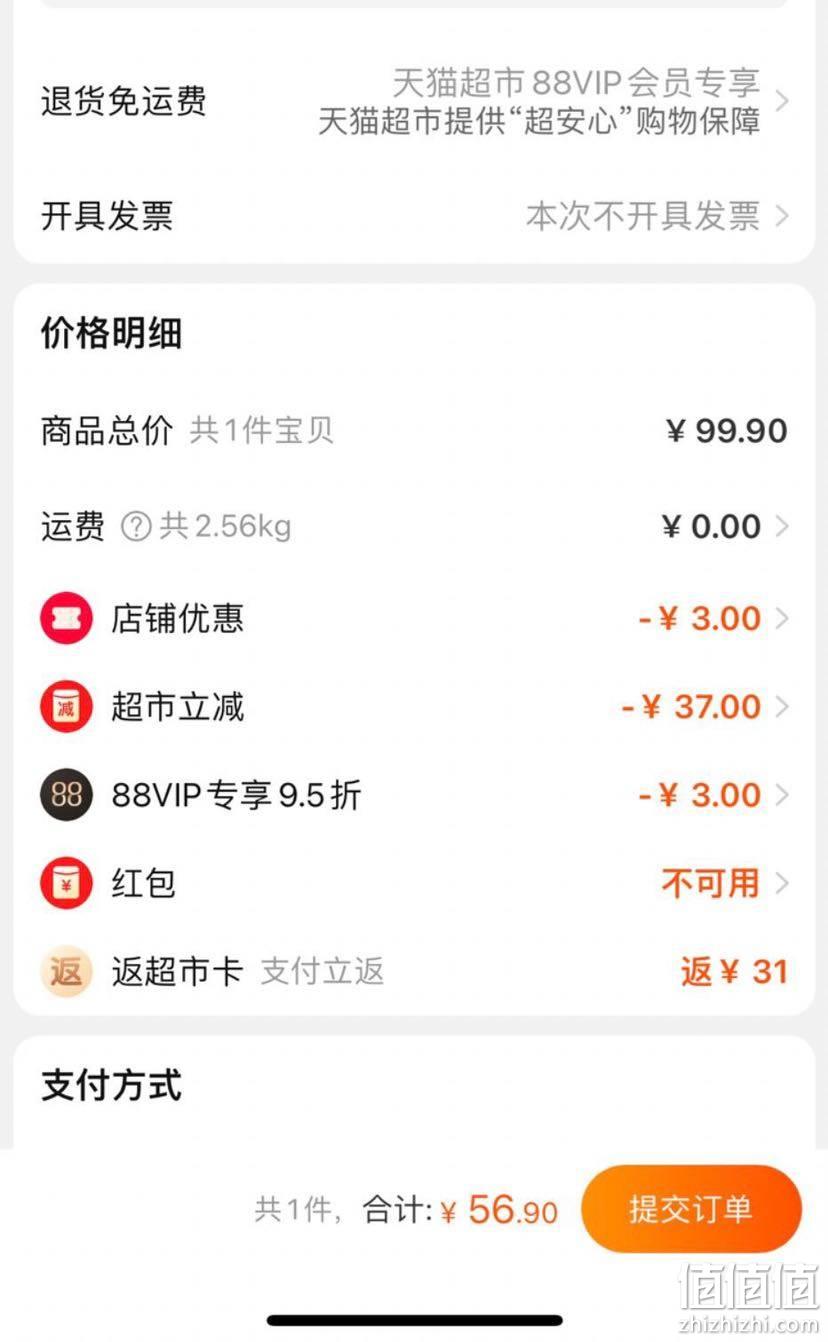Open 店铺优惠 discount details
Image resolution: width=828 pixels, height=1342 pixels.
414,618
